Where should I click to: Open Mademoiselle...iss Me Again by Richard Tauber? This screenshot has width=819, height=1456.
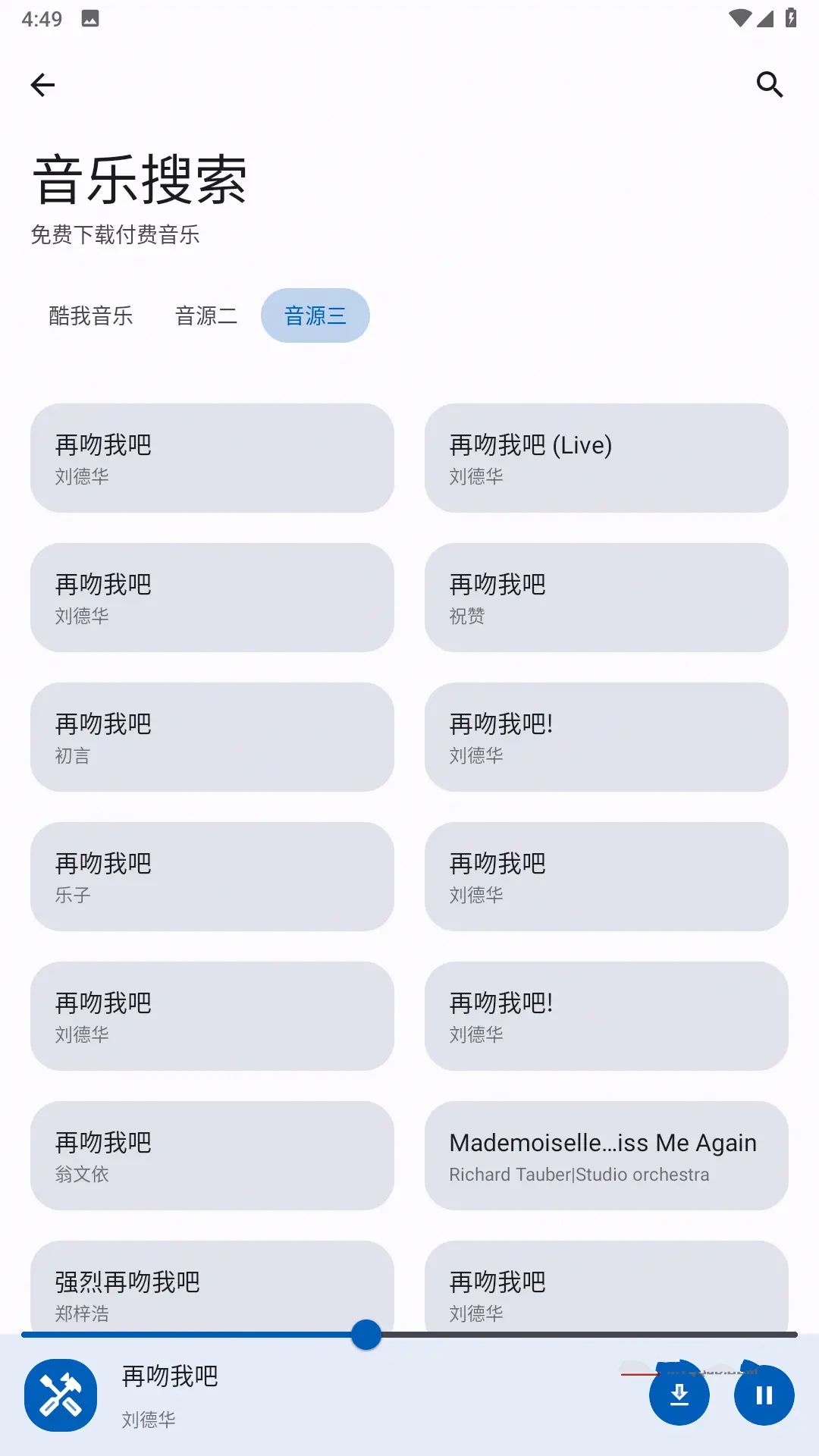tap(606, 1156)
